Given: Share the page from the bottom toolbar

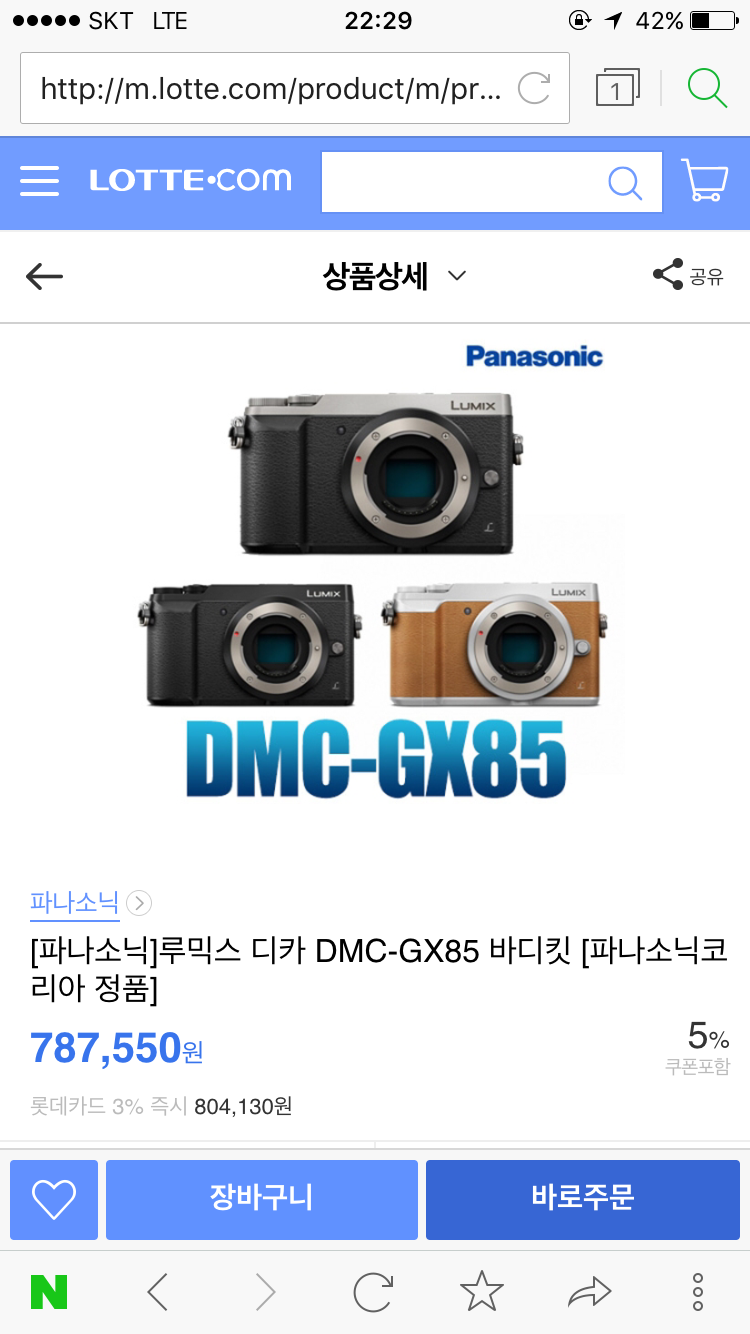Looking at the screenshot, I should tap(589, 1293).
